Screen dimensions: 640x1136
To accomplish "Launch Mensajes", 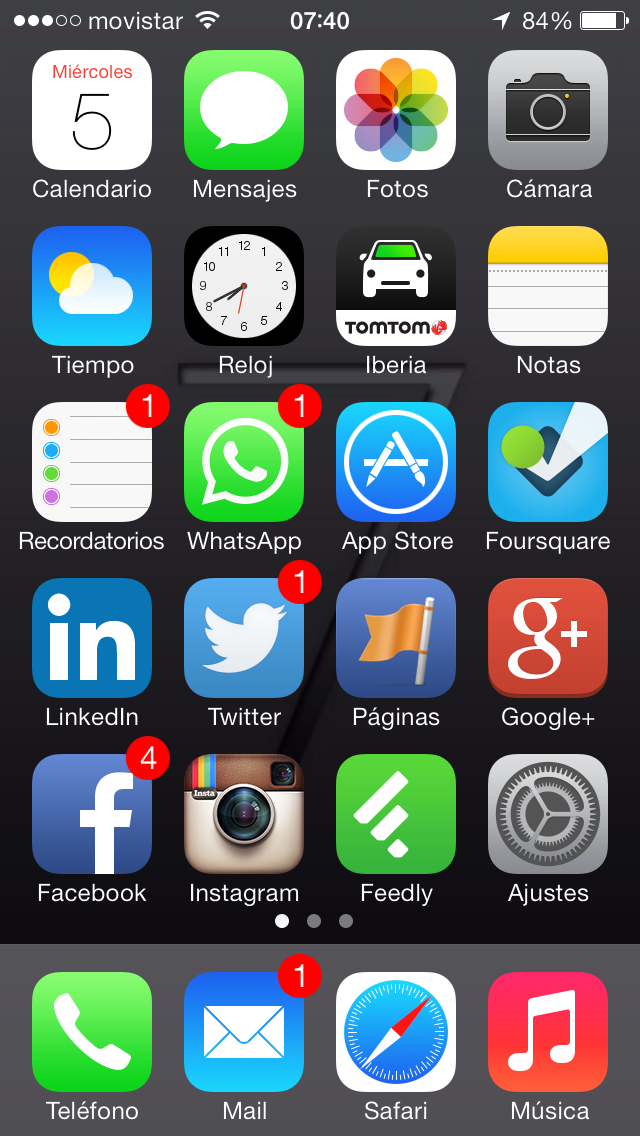I will [x=244, y=110].
